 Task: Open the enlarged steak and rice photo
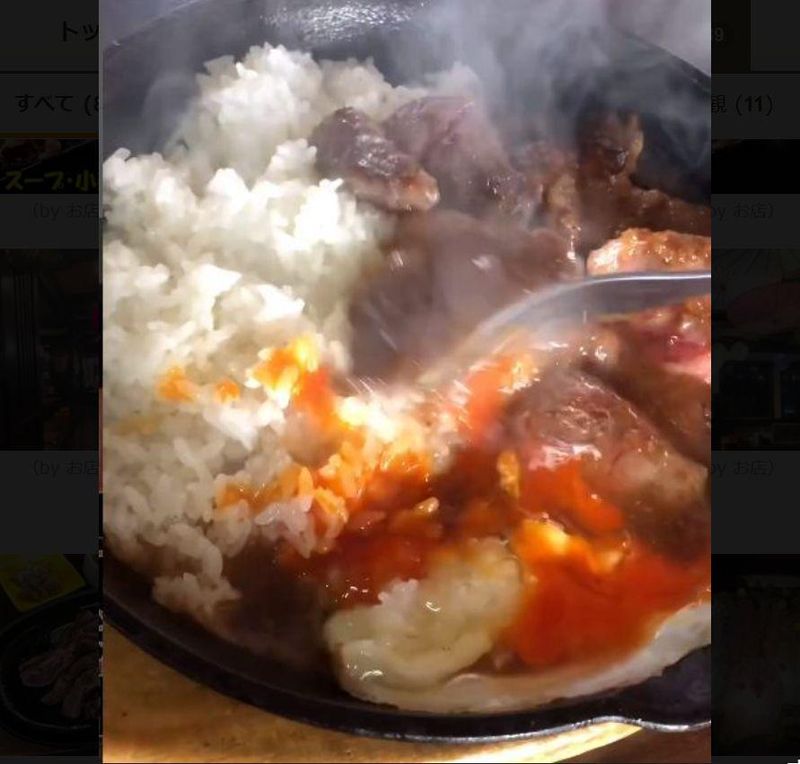405,380
